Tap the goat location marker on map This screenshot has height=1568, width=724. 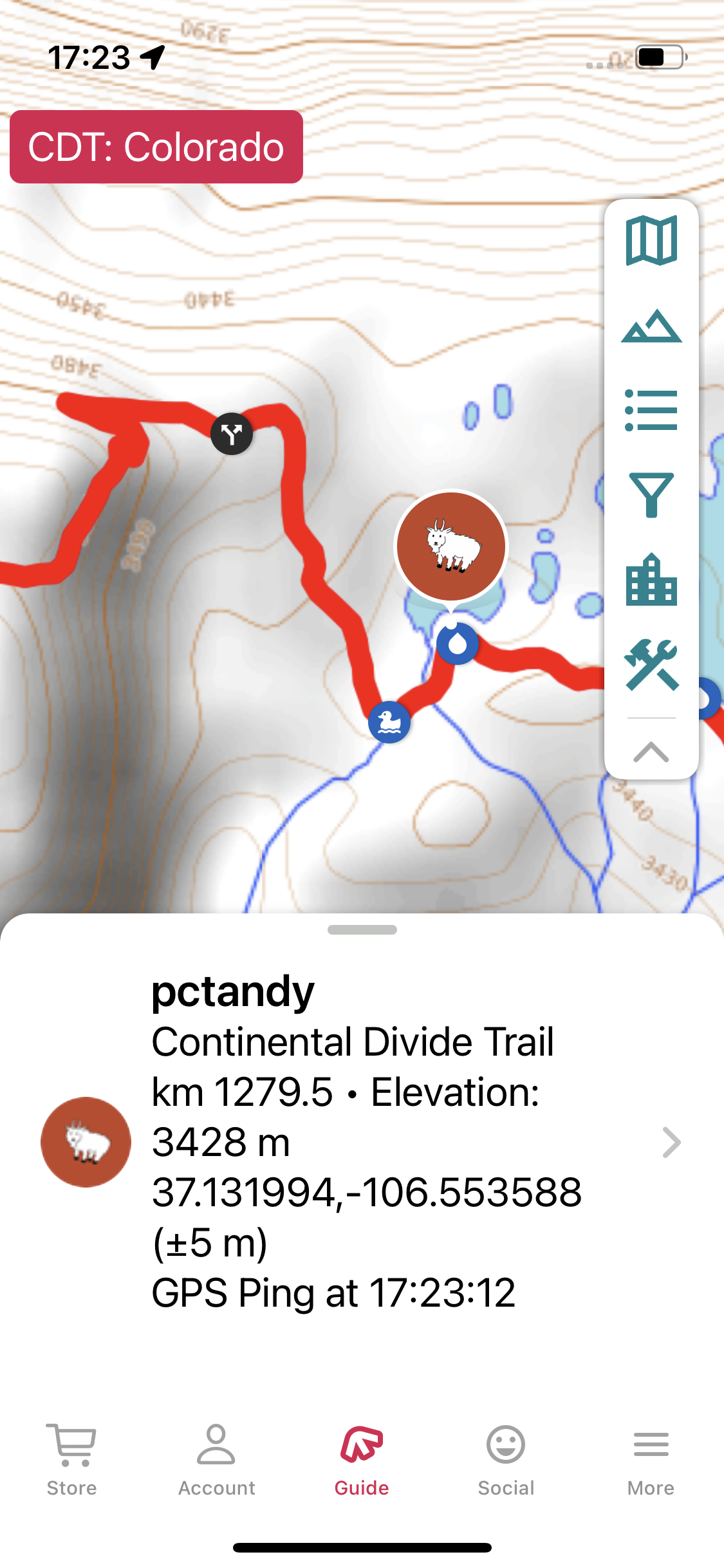point(451,547)
